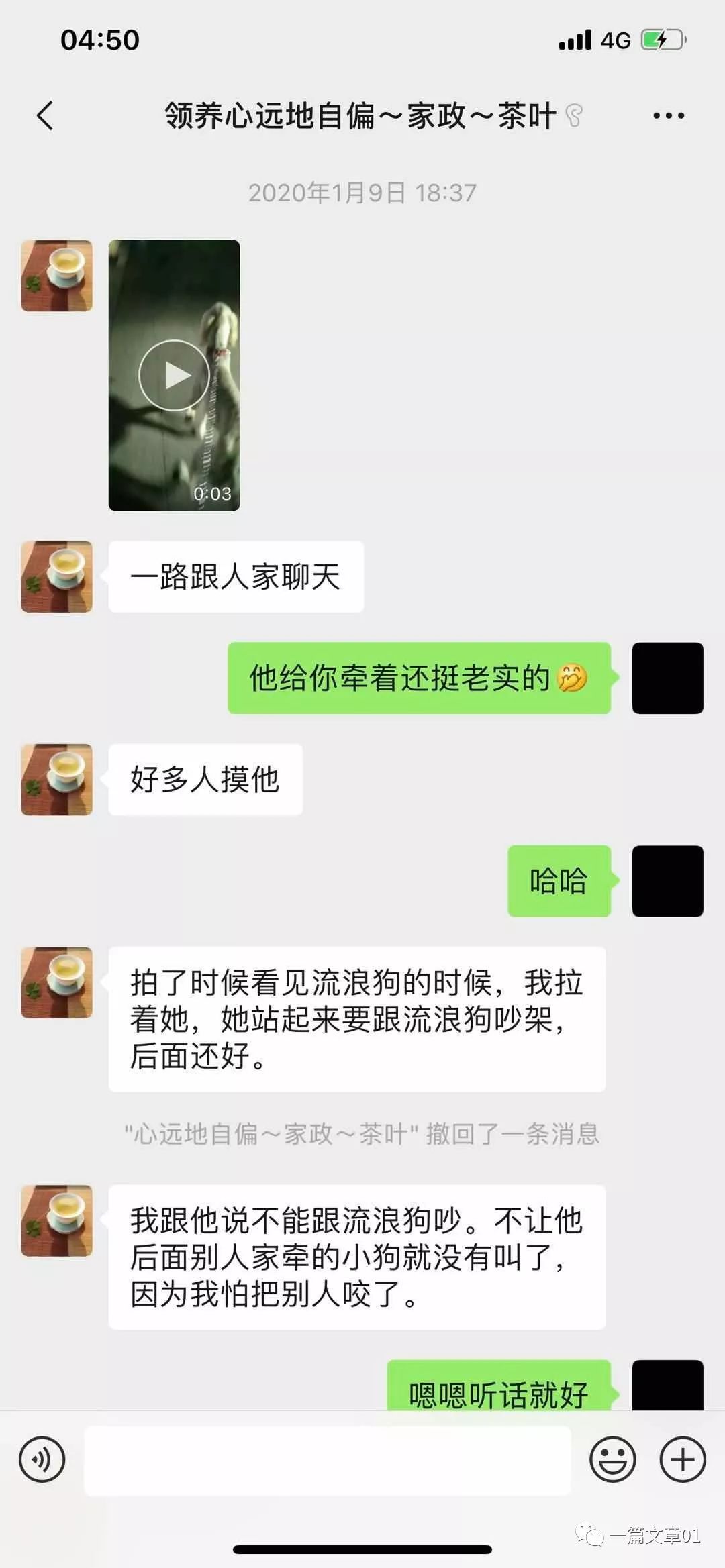
Task: Tap the 4G network indicator
Action: click(x=613, y=40)
